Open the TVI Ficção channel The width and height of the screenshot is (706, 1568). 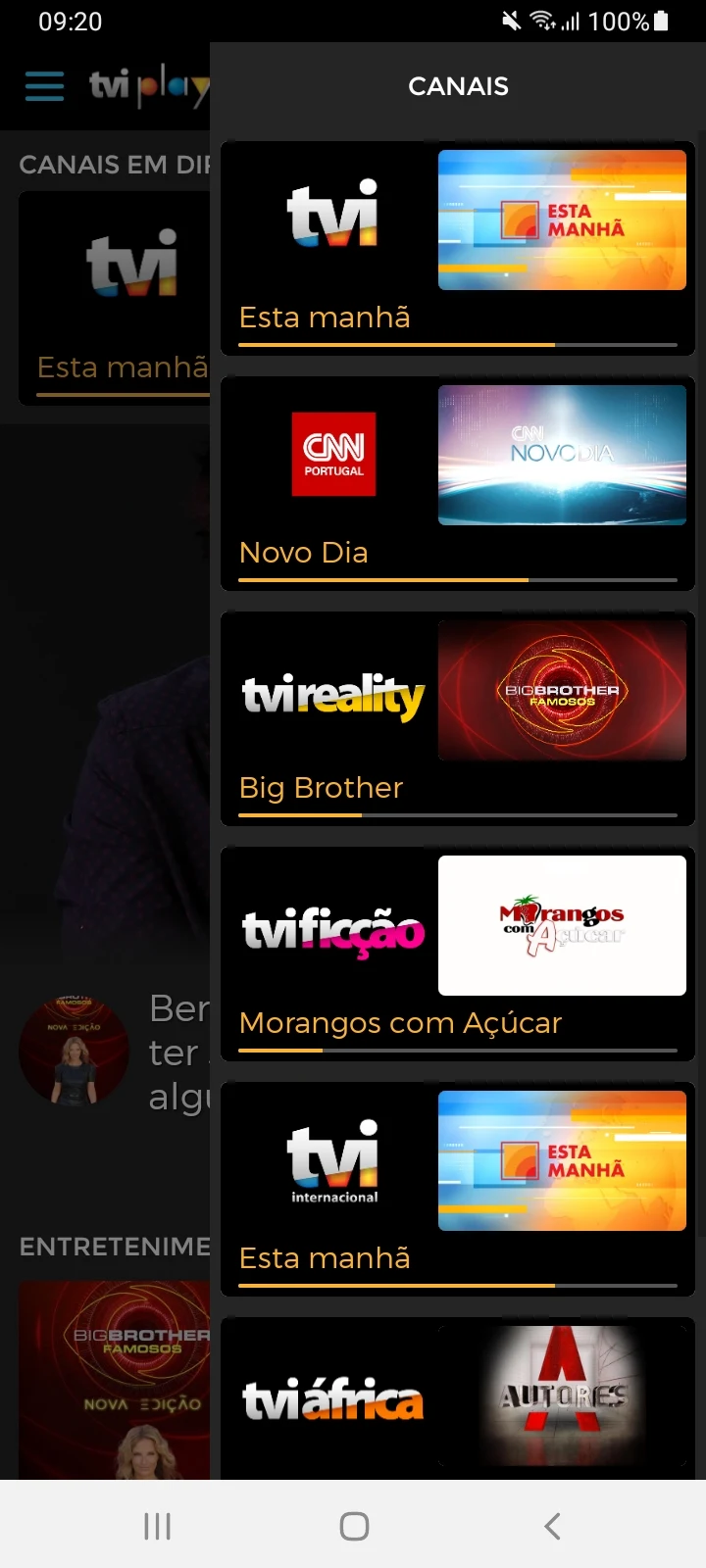[x=332, y=925]
